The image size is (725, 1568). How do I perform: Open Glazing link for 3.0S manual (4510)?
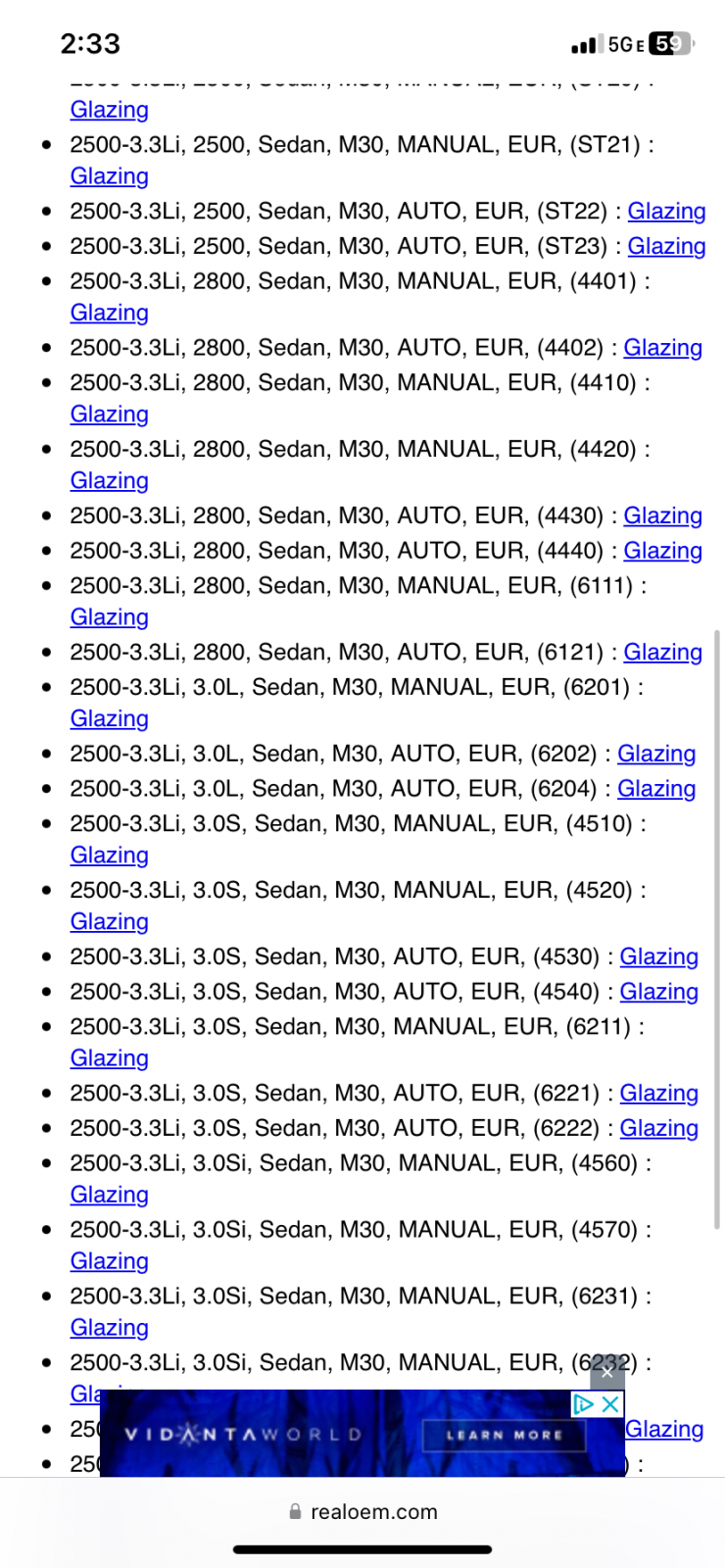109,857
